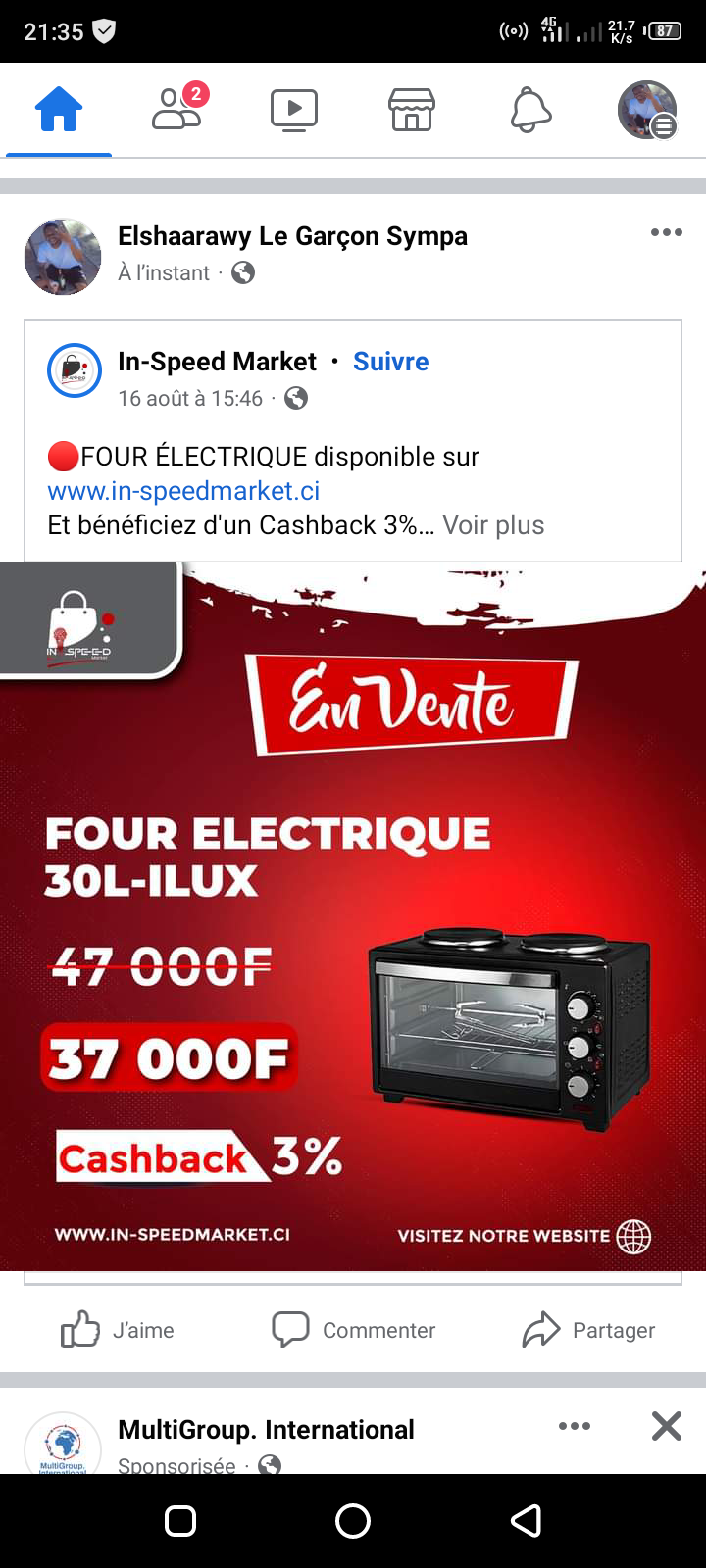The height and width of the screenshot is (1568, 706).
Task: Open the Four Electrique promo image
Action: pos(353,916)
